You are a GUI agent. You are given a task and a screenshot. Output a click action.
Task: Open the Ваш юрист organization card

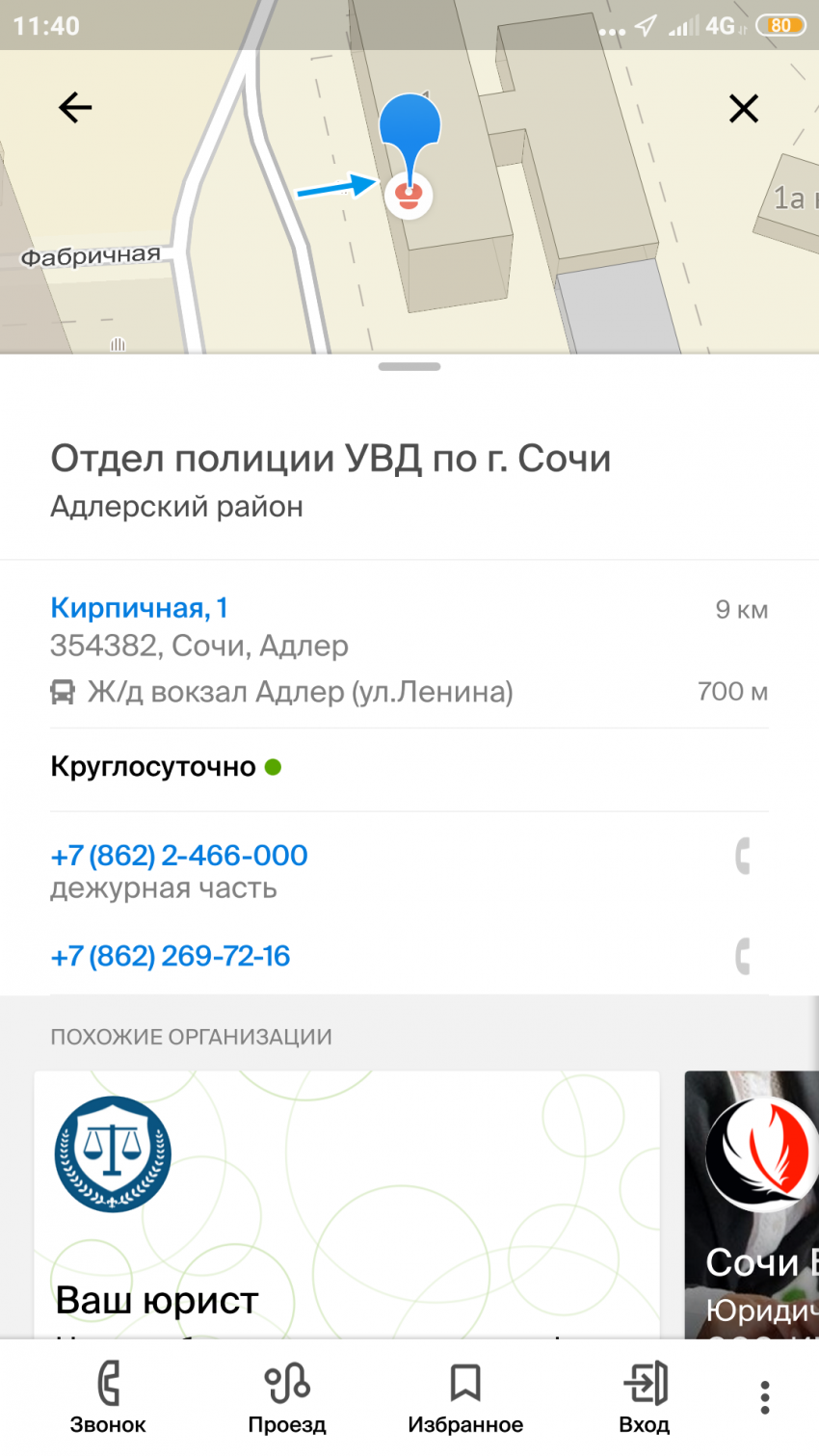(347, 1205)
